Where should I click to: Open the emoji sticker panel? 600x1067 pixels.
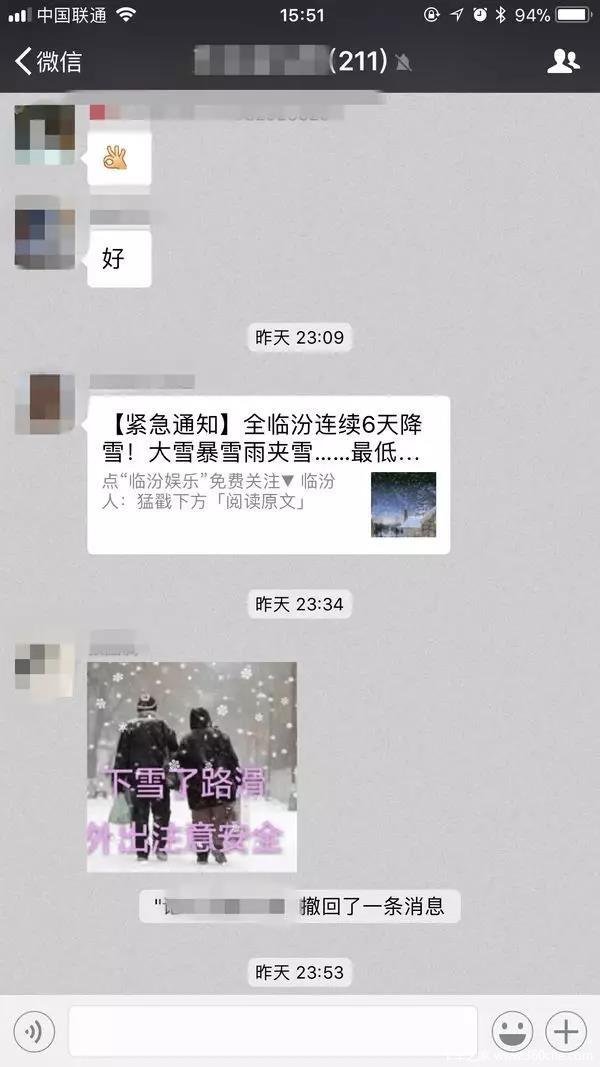pyautogui.click(x=512, y=1031)
